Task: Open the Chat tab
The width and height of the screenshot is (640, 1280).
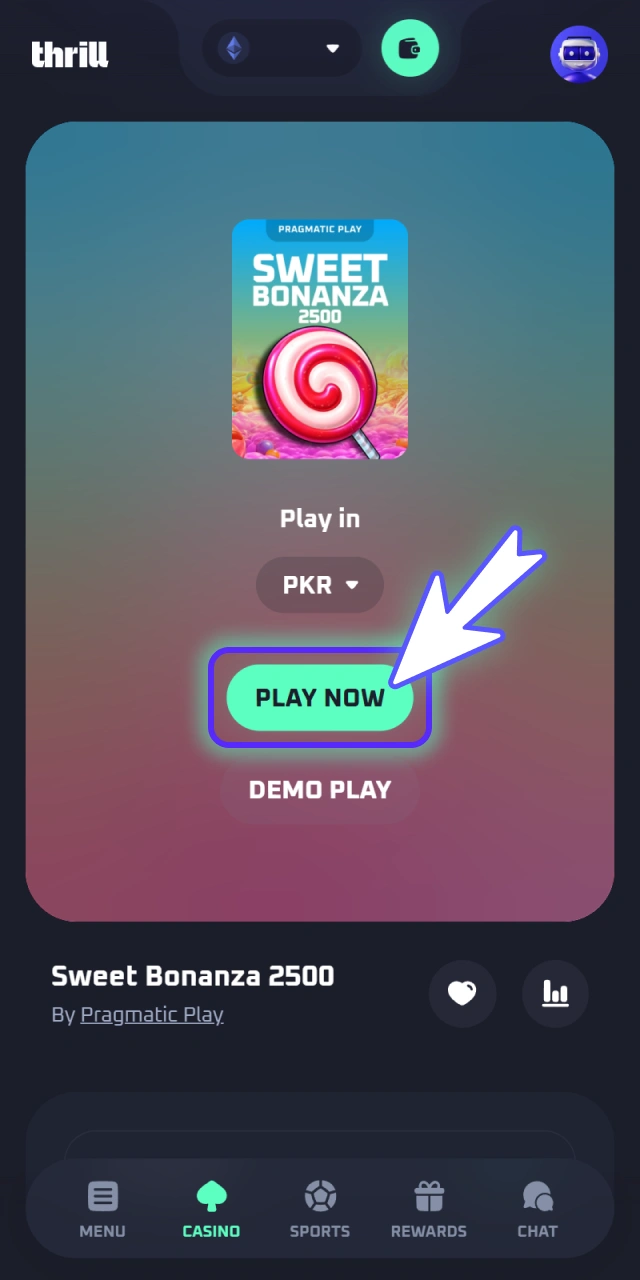Action: 537,1209
